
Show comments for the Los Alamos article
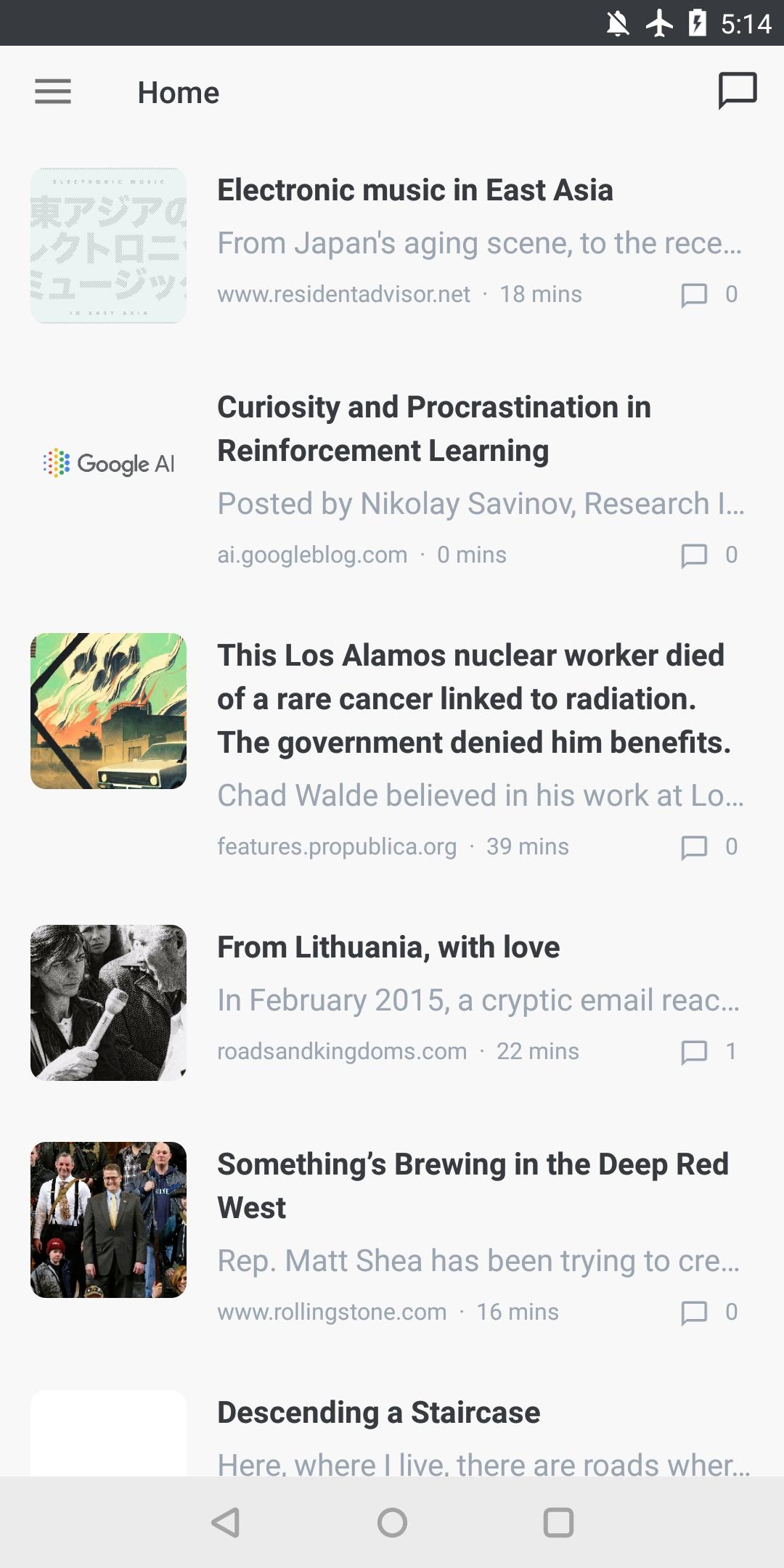(709, 847)
